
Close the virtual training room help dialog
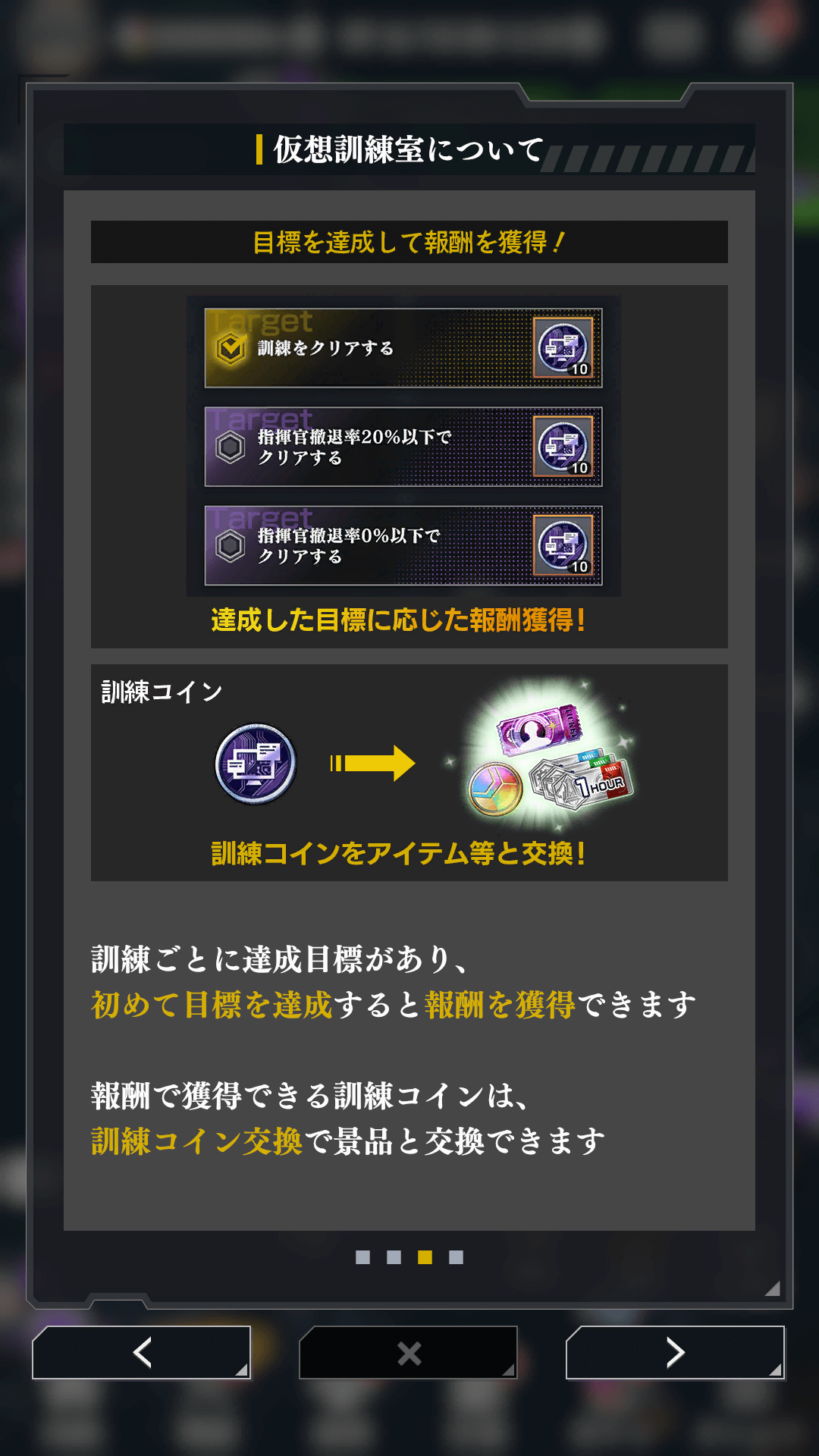409,1353
